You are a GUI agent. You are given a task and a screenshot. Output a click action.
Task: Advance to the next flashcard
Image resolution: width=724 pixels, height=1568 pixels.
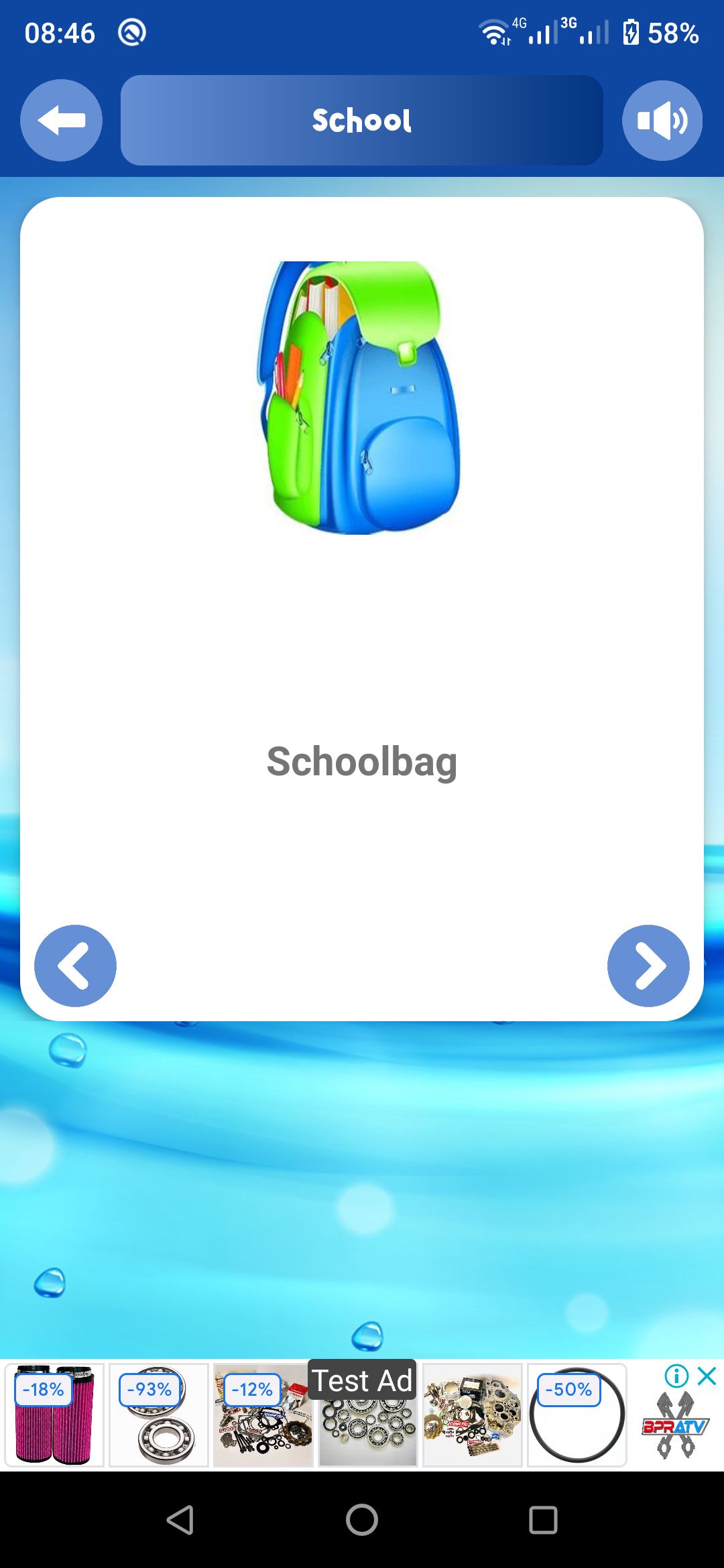tap(648, 966)
